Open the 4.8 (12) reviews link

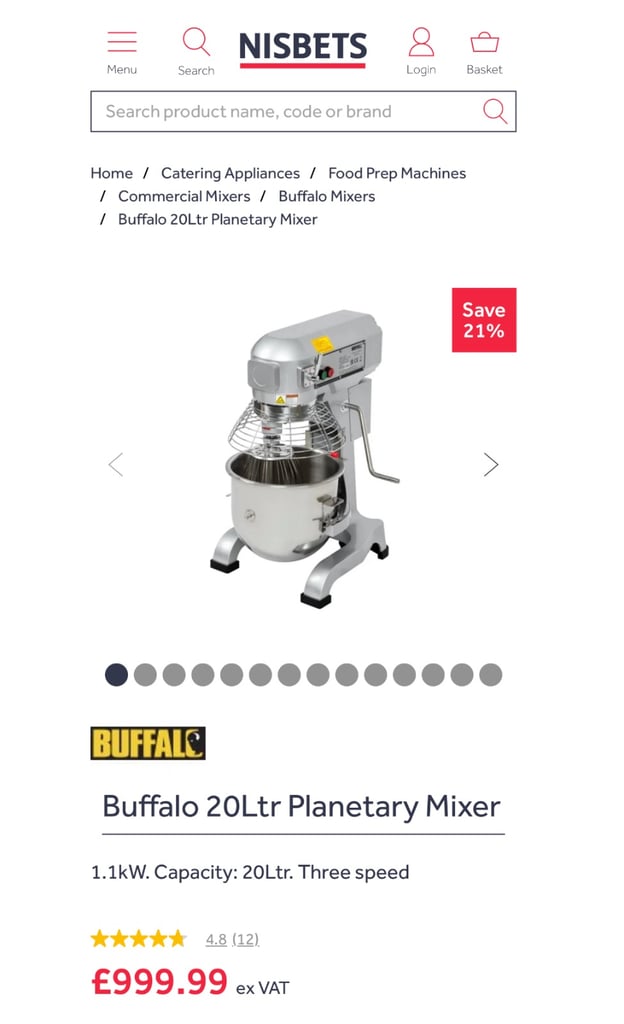point(232,940)
